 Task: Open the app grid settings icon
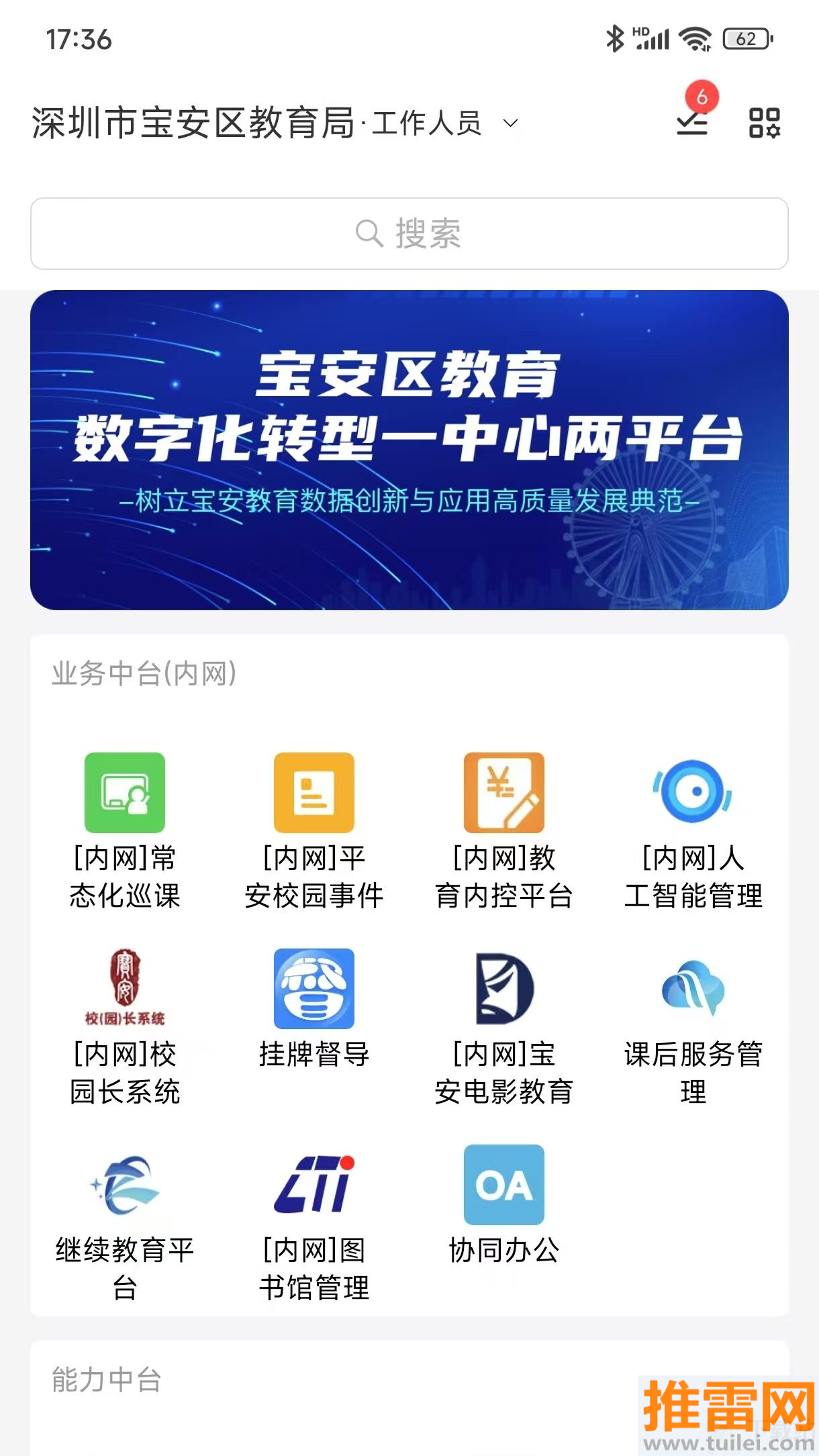764,123
